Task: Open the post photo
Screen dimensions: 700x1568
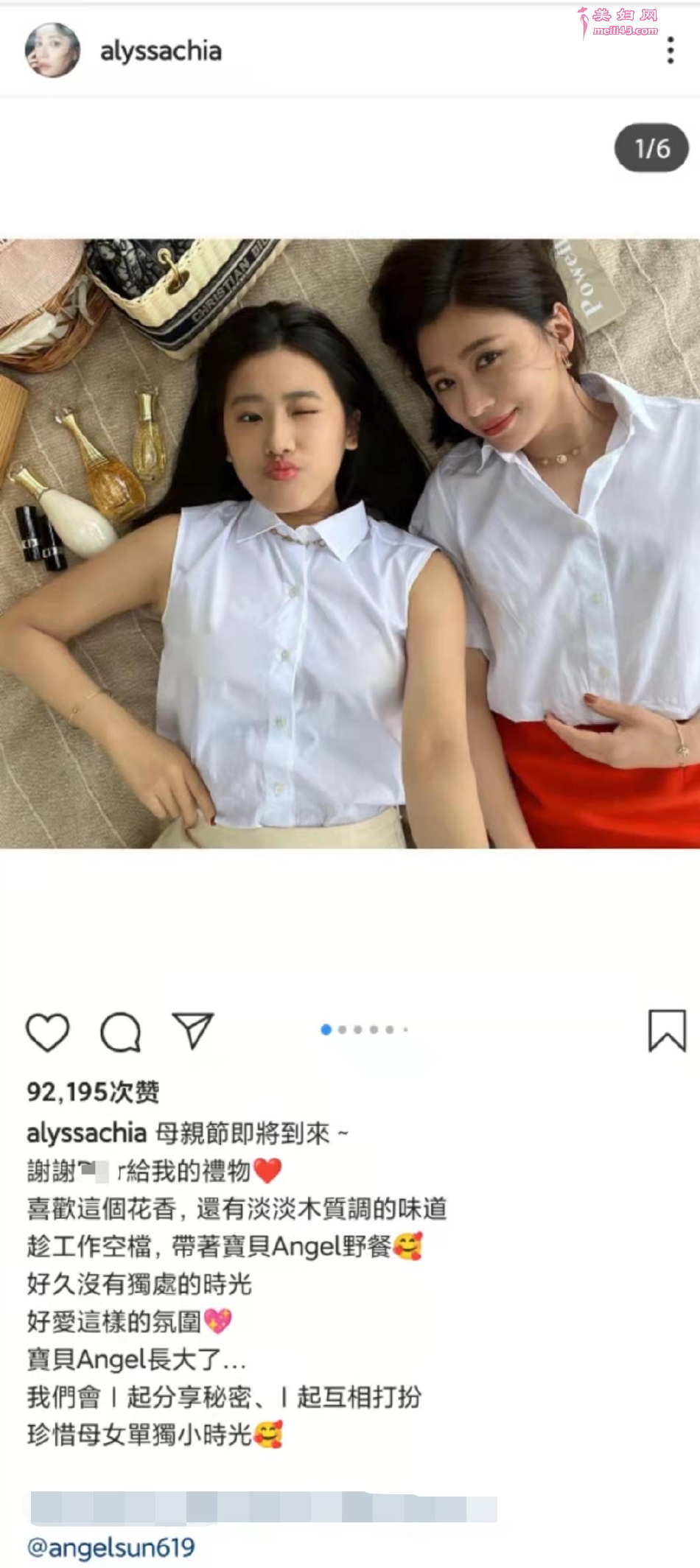Action: pyautogui.click(x=350, y=544)
